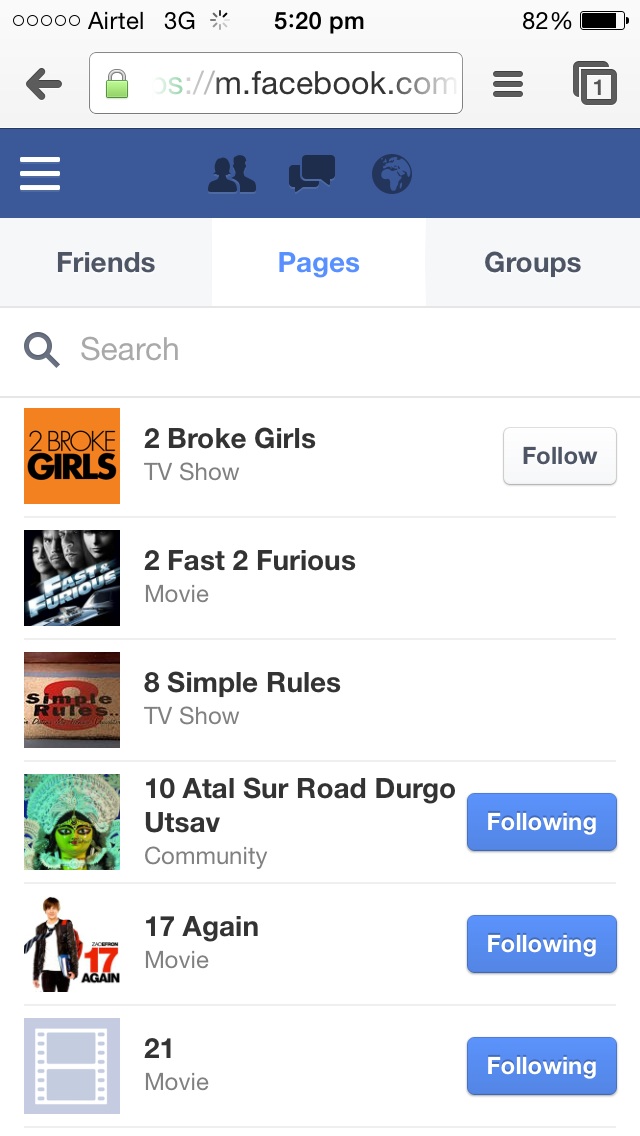Open the 8 Simple Rules page
The height and width of the screenshot is (1136, 640).
(242, 684)
